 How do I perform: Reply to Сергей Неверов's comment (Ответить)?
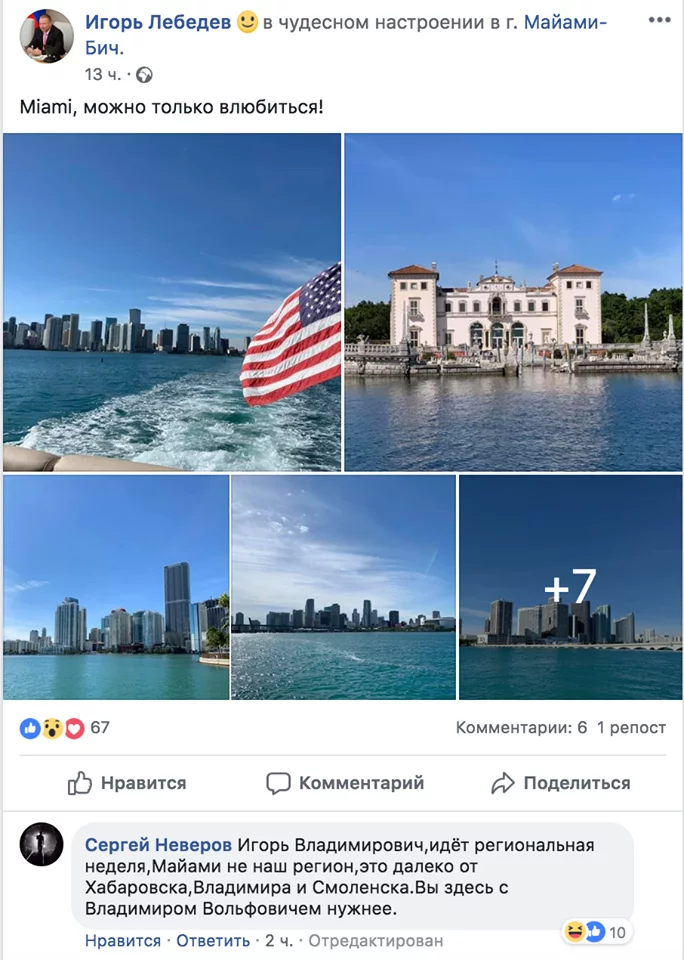213,941
